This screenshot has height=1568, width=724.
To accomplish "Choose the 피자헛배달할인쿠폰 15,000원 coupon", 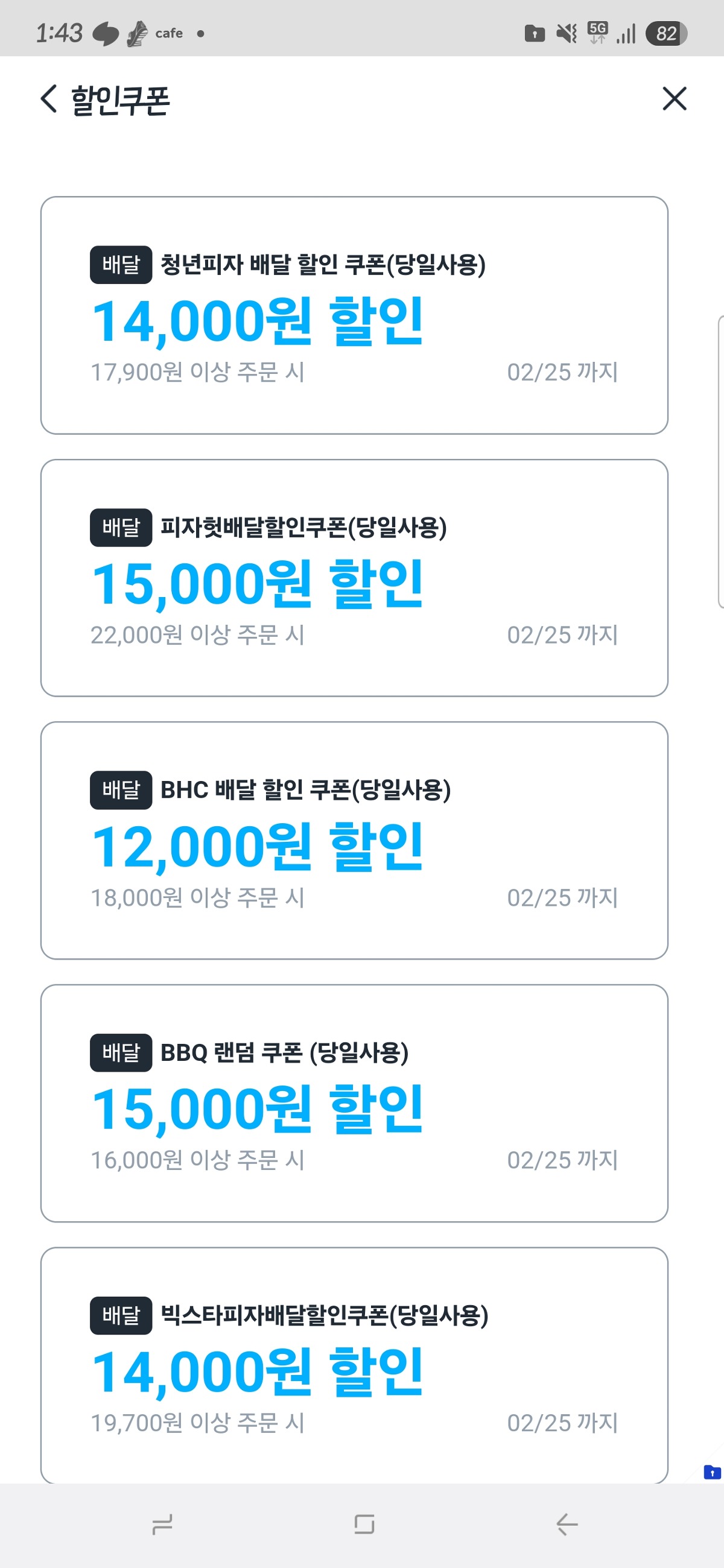I will click(354, 578).
